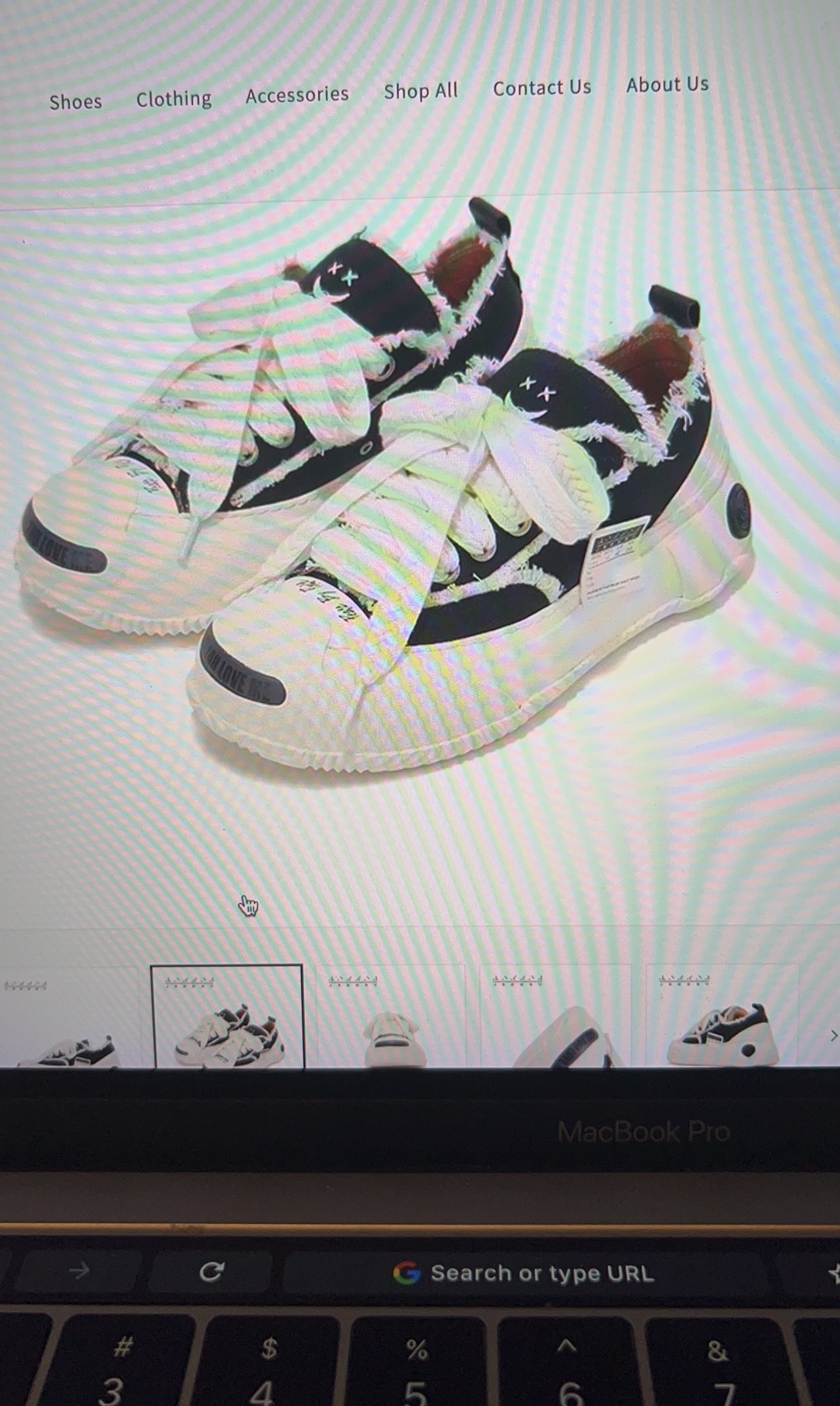Visit the About Us page
840x1406 pixels.
pos(667,85)
